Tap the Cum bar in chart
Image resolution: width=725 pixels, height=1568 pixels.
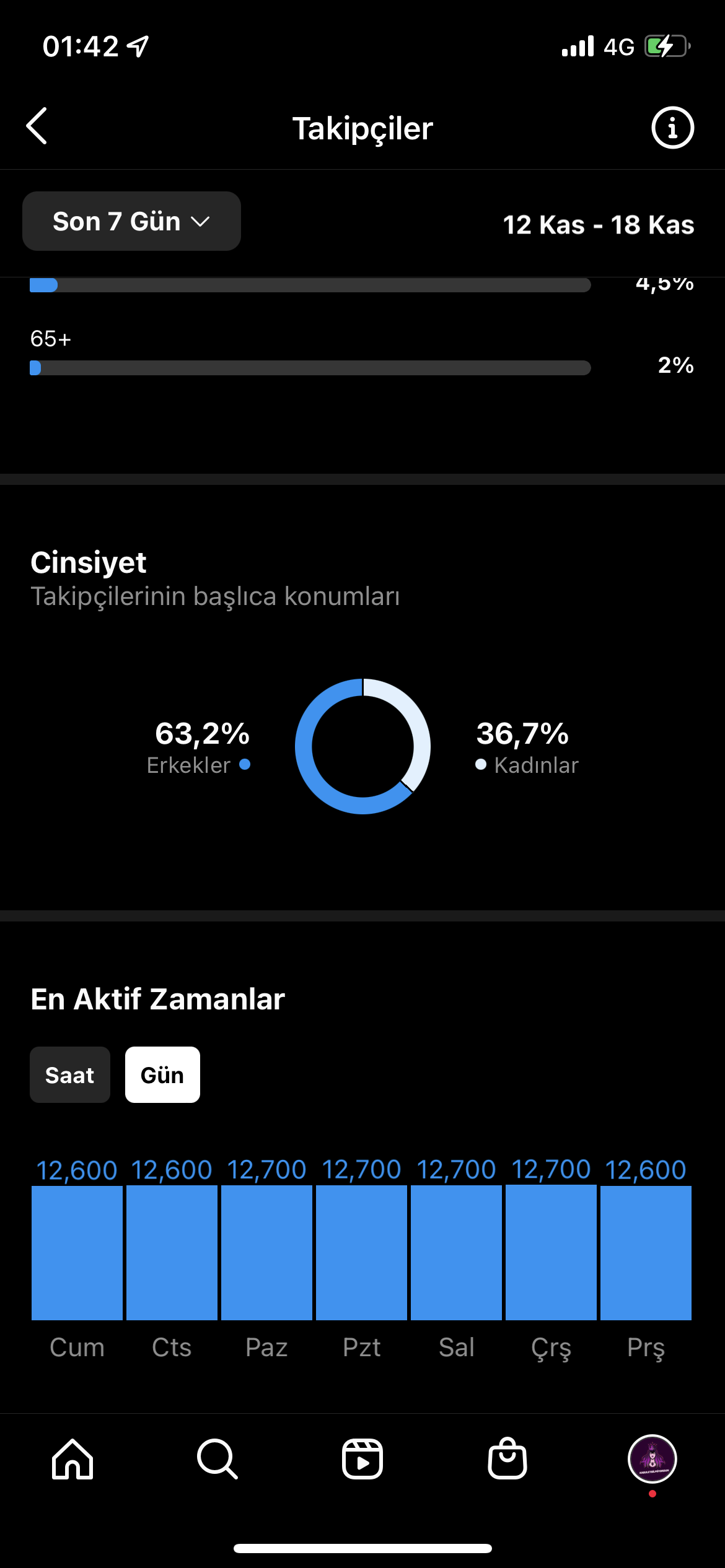(77, 1253)
